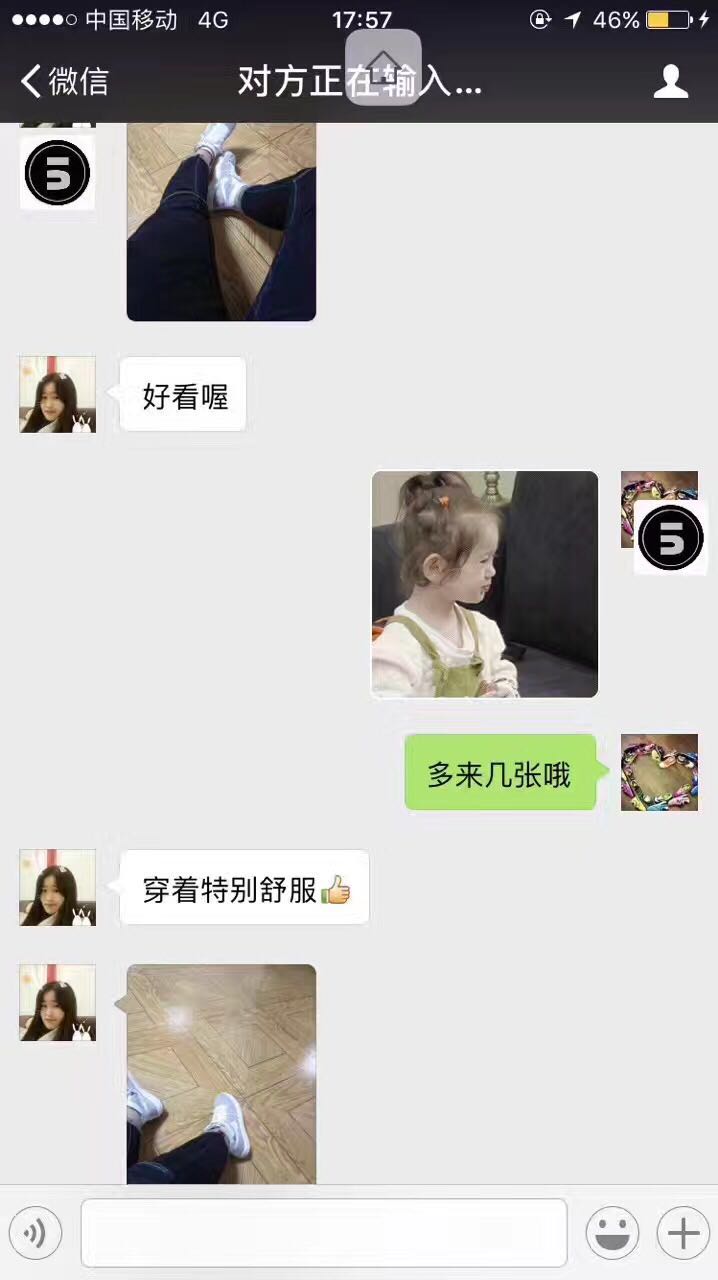Image resolution: width=718 pixels, height=1280 pixels.
Task: Open contact avatar beside 穿着特别舒服 message
Action: pyautogui.click(x=58, y=887)
